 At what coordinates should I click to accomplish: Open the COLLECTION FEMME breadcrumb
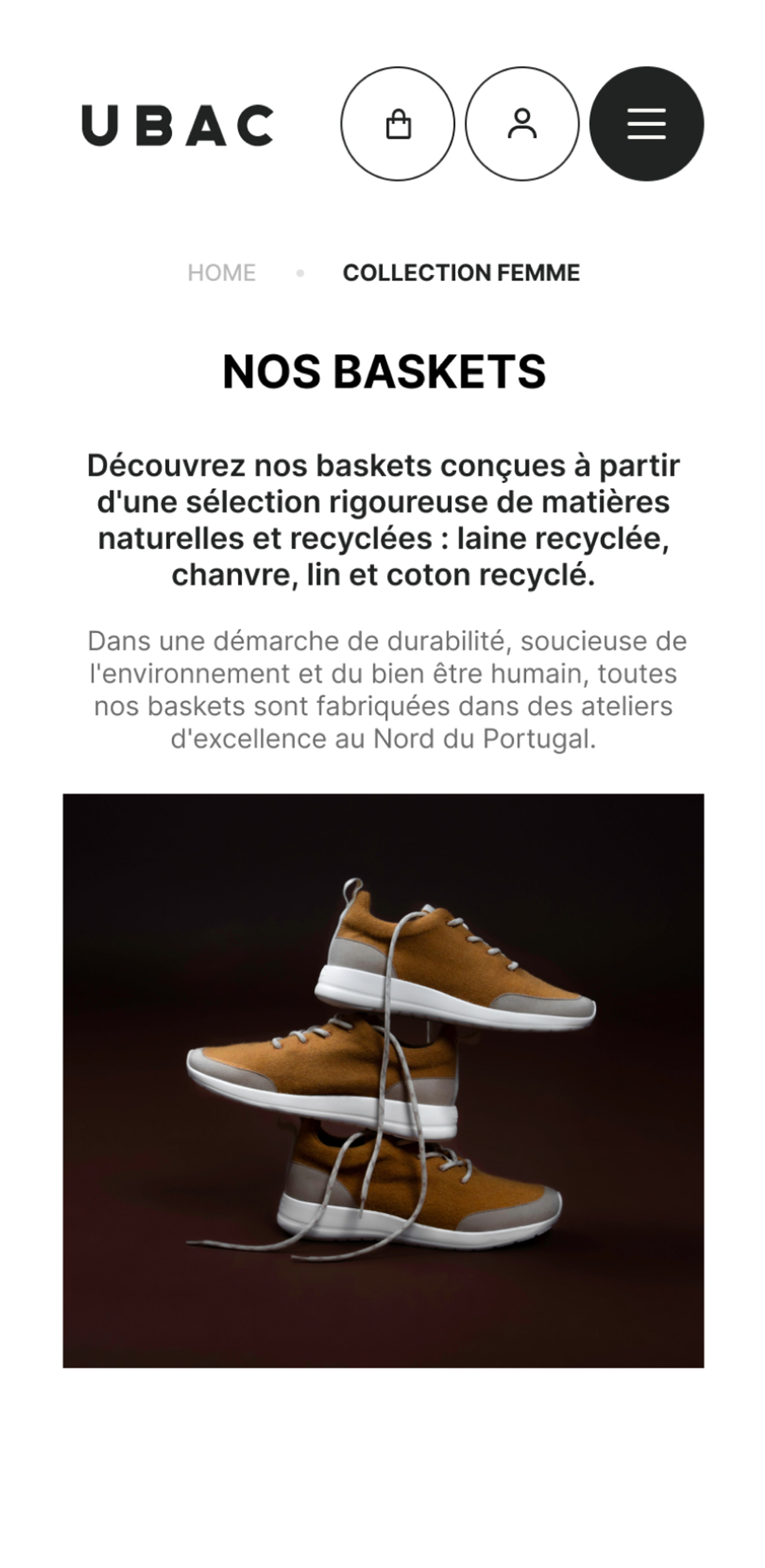pyautogui.click(x=461, y=273)
